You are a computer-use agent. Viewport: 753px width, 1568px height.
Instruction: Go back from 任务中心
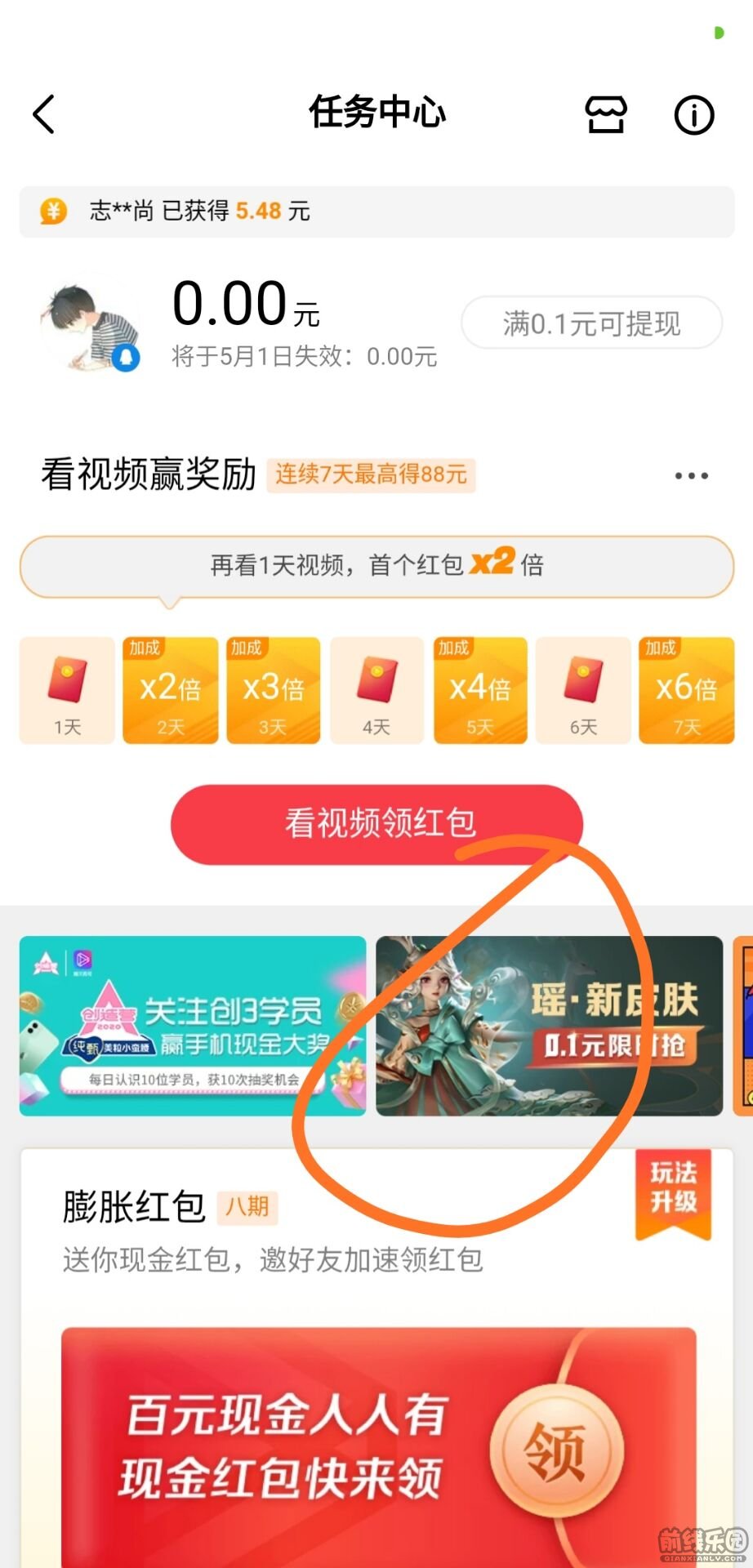(44, 114)
